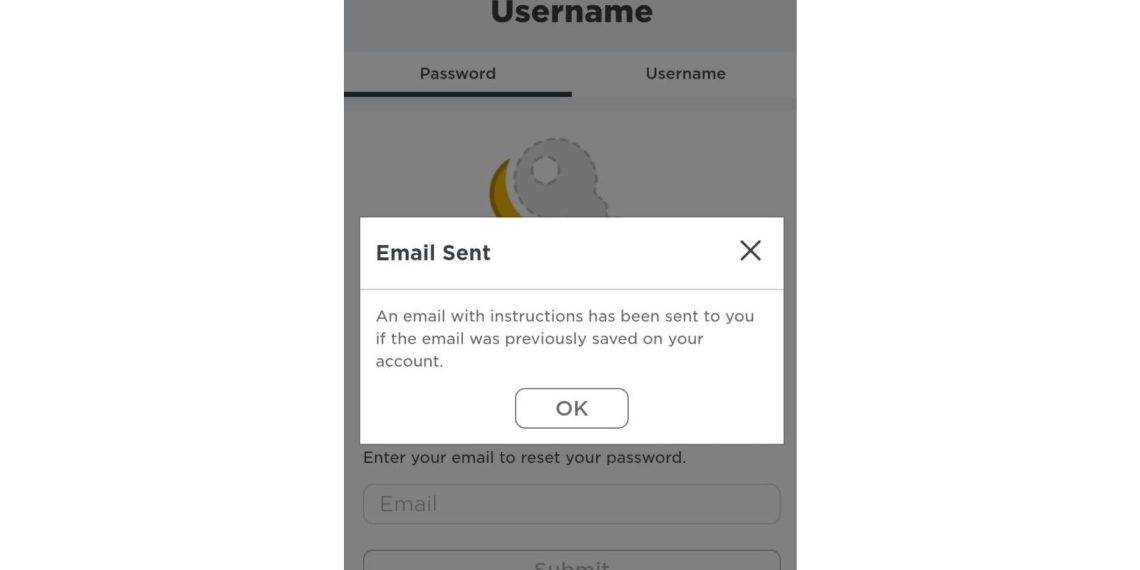Screen dimensions: 1140x570
Task: Tap the Submit button
Action: (x=571, y=561)
